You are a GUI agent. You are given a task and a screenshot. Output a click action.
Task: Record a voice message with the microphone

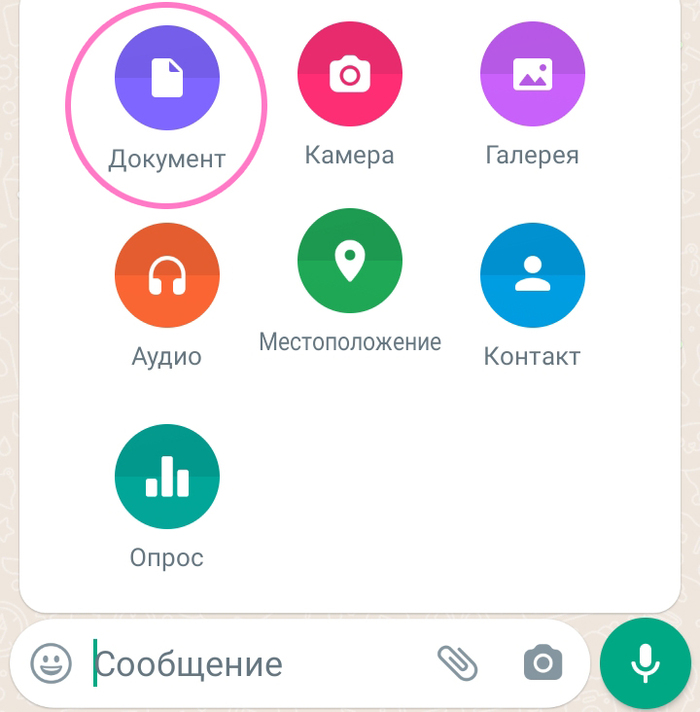click(x=645, y=663)
